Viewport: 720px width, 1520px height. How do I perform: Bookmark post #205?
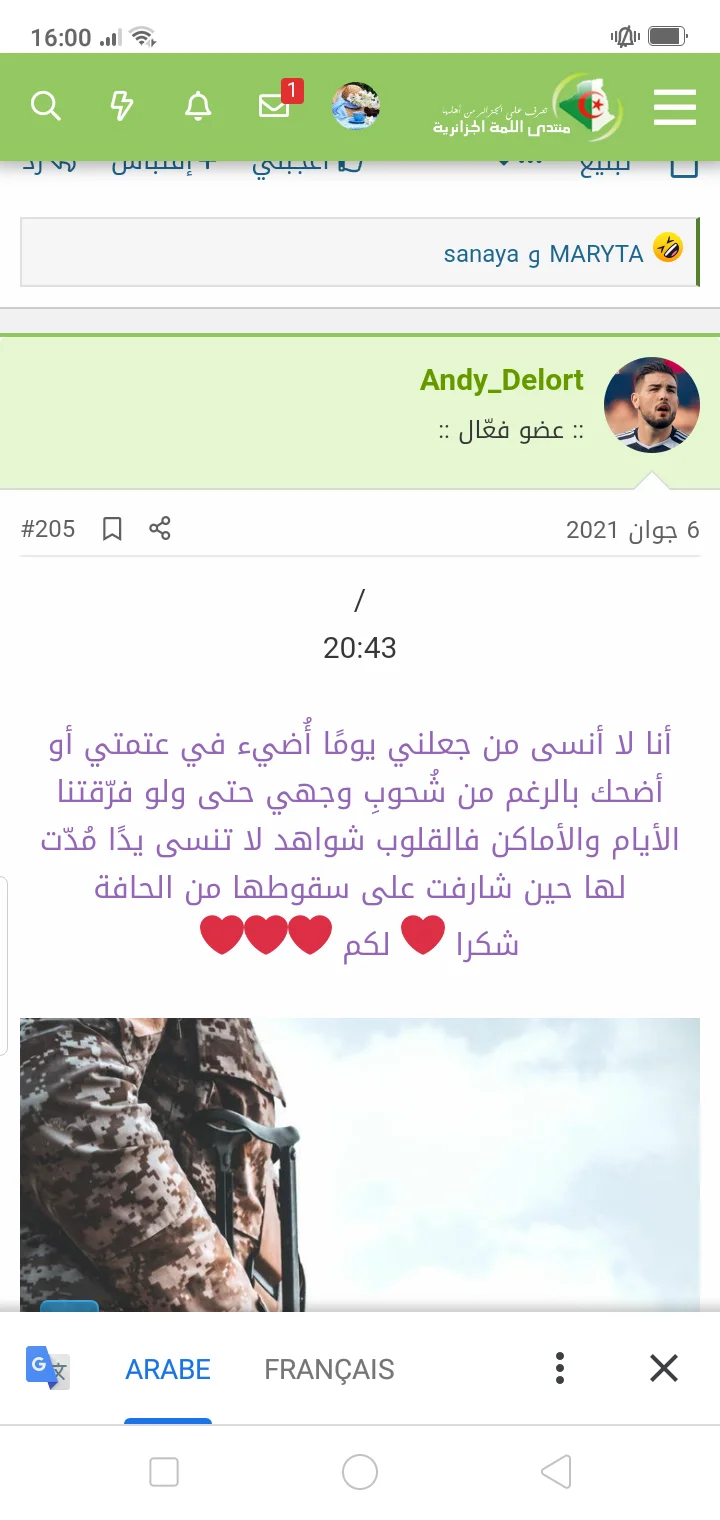(x=113, y=528)
